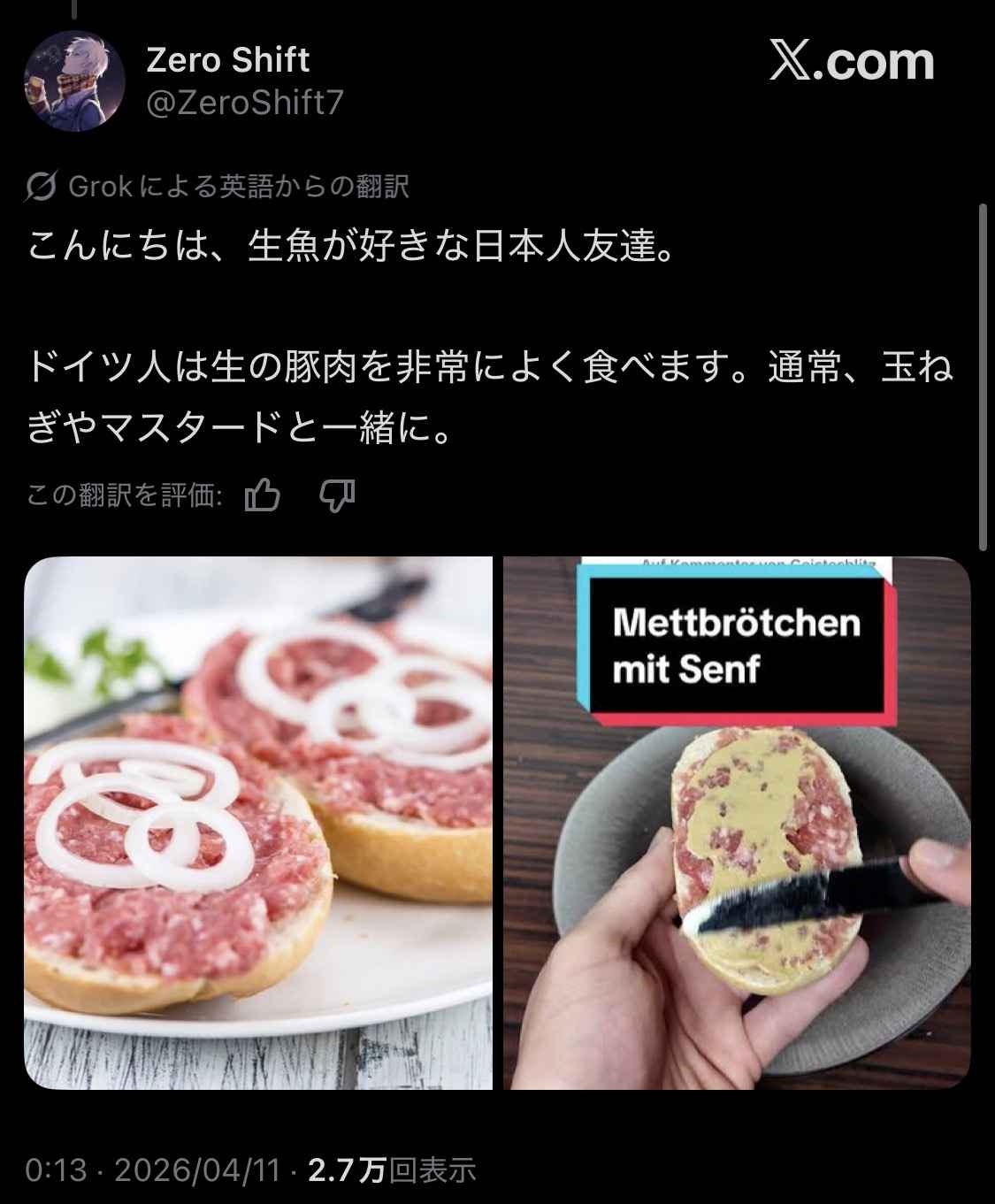
Task: Open the @ZeroShift7 profile name
Action: click(243, 104)
